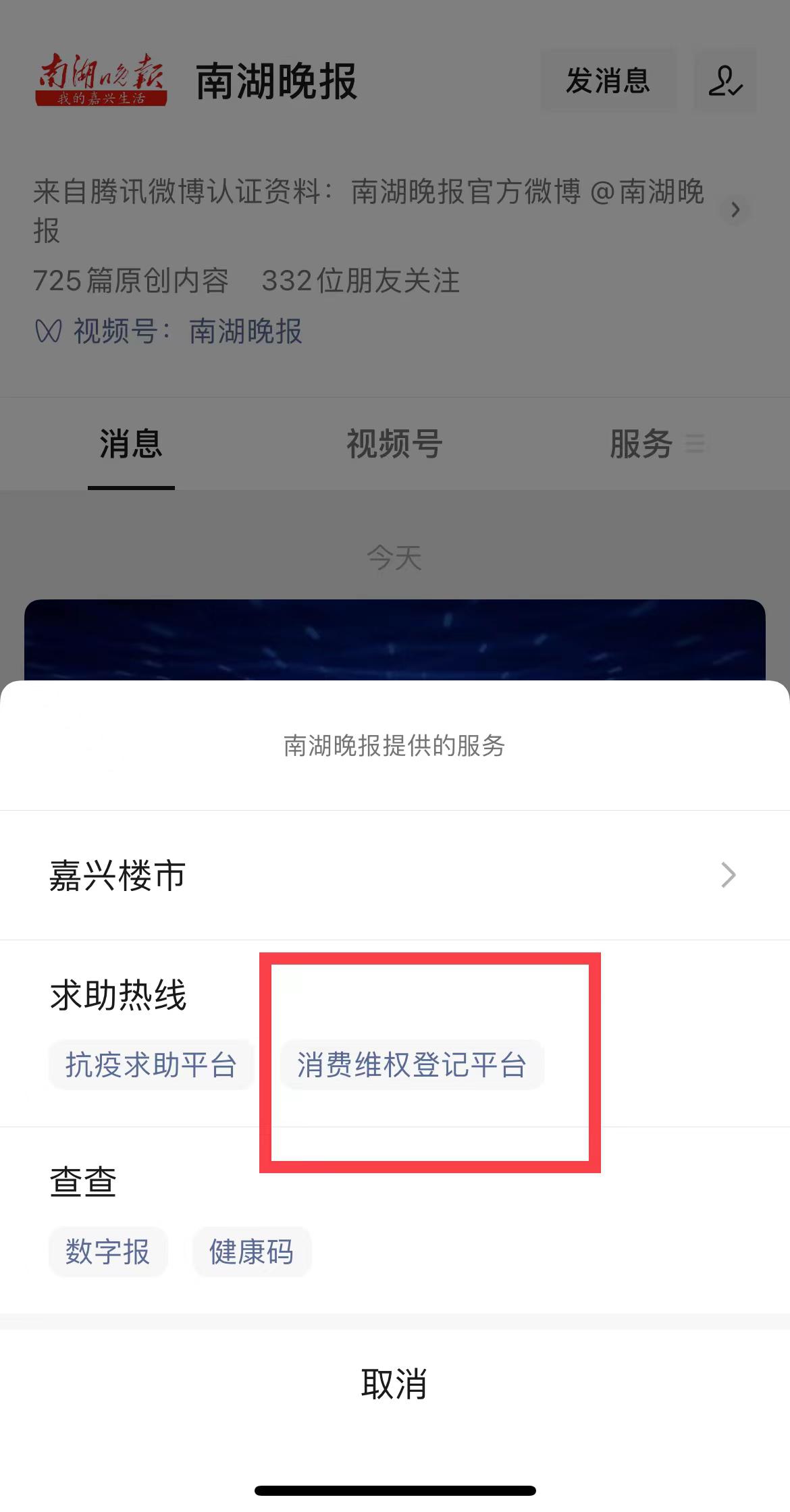Open 消费维权登记平台
790x1512 pixels.
tap(412, 1064)
